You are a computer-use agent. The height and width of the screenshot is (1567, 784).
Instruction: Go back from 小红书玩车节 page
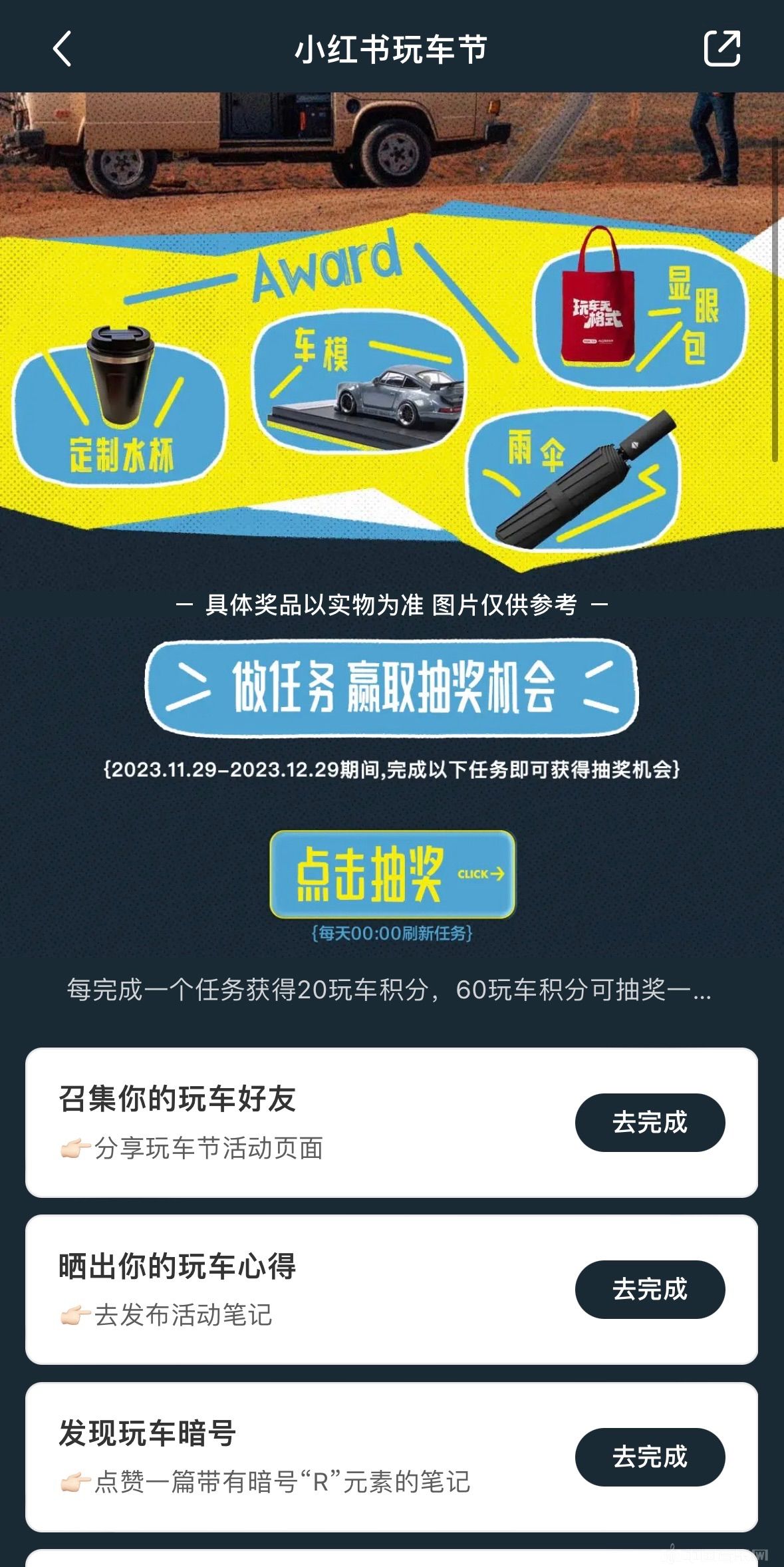(x=62, y=49)
